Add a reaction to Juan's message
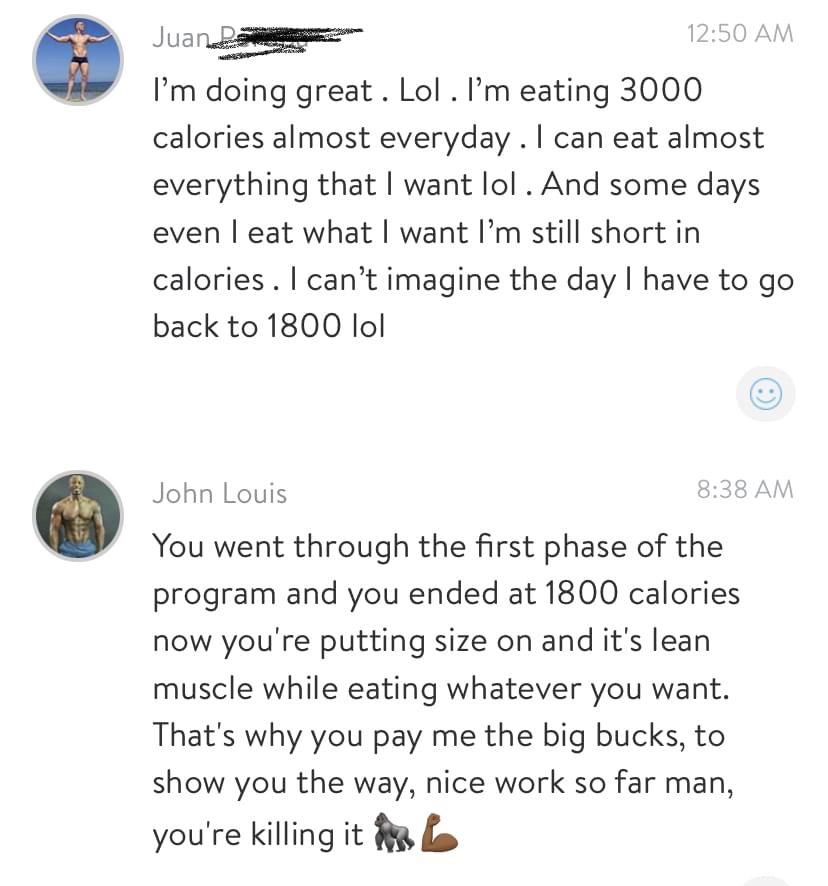This screenshot has height=886, width=828. pos(765,395)
